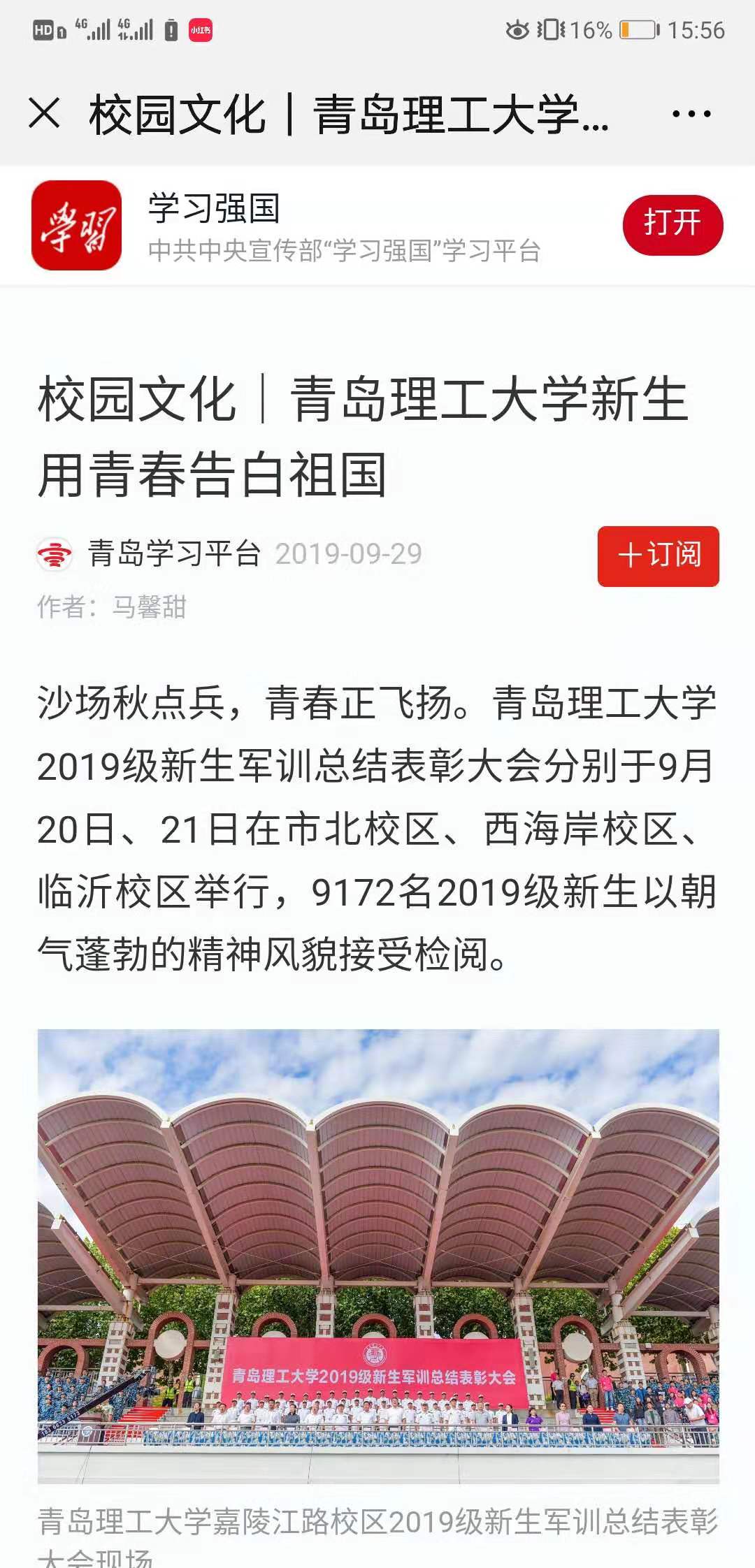Subscribe with the 订阅 button
Viewport: 755px width, 1568px height.
[658, 556]
